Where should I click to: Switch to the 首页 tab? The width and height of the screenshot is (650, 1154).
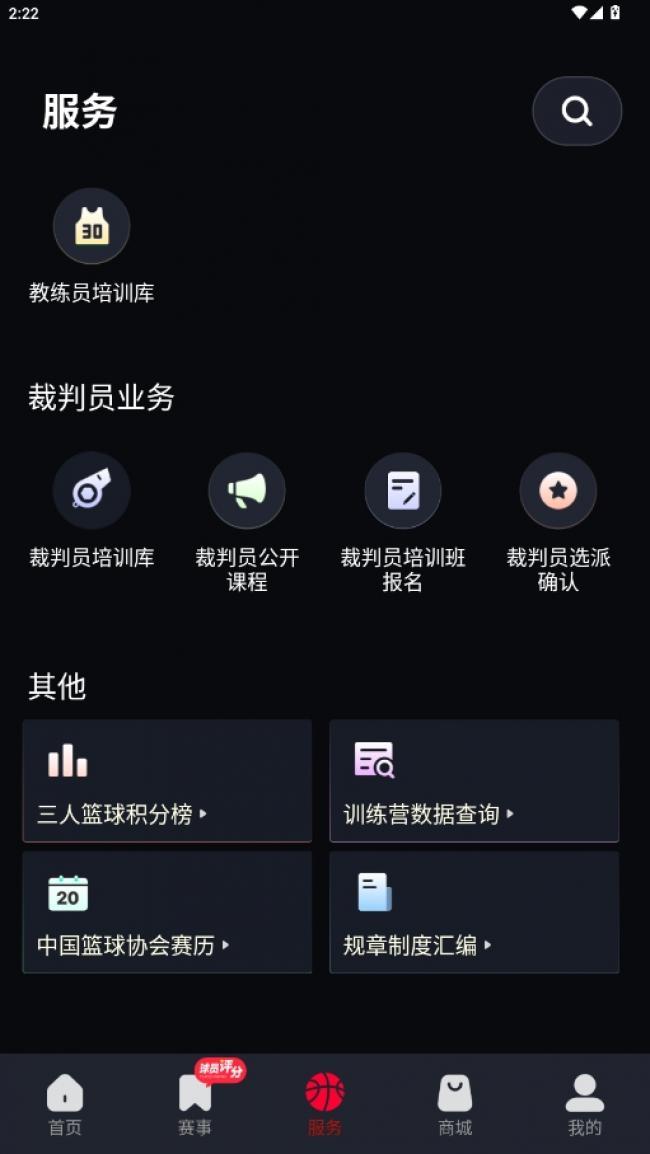tap(65, 1104)
